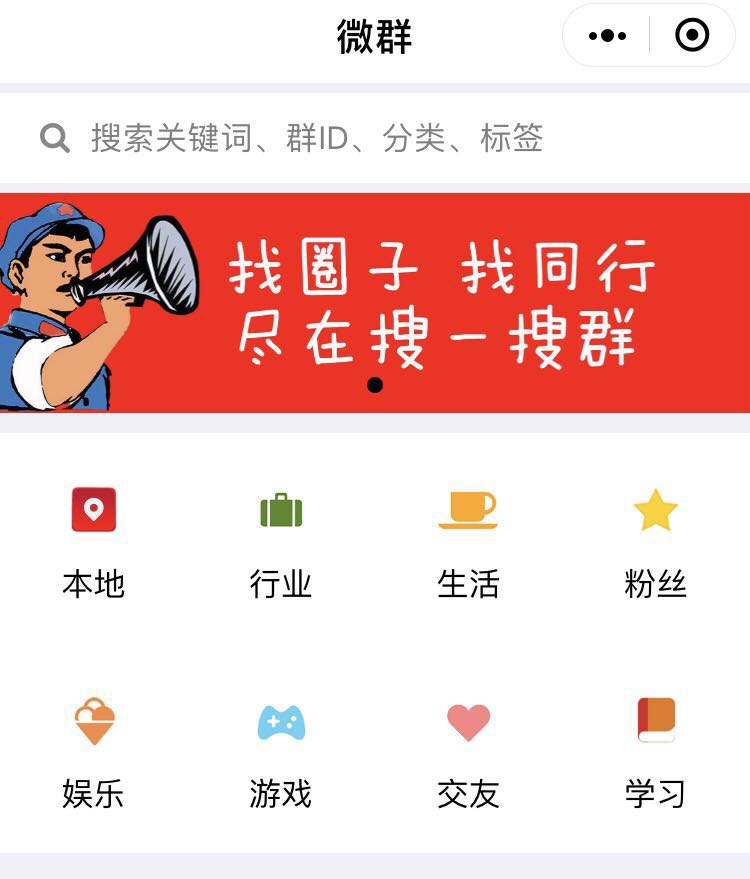The image size is (750, 879).
Task: Tap the 游戏 text under the gamepad icon
Action: pyautogui.click(x=283, y=795)
